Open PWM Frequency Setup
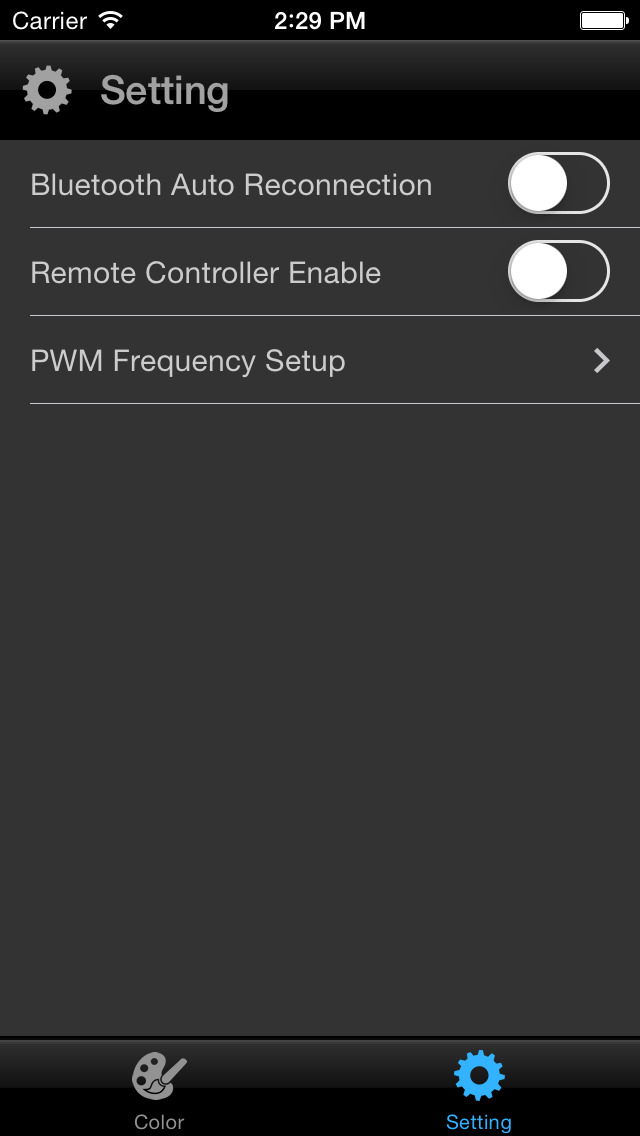Screen dimensions: 640x1136 [320, 360]
